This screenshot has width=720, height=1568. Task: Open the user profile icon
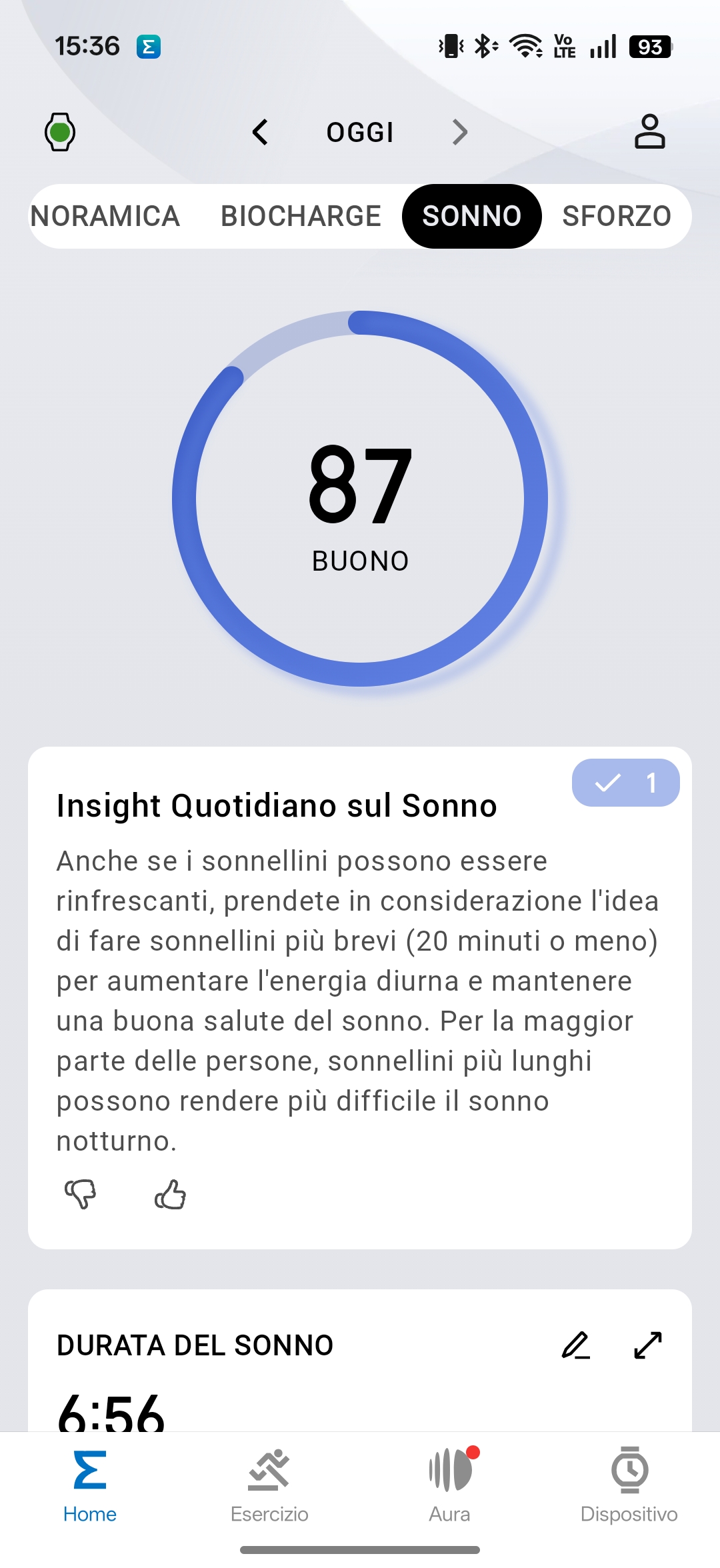click(x=649, y=131)
